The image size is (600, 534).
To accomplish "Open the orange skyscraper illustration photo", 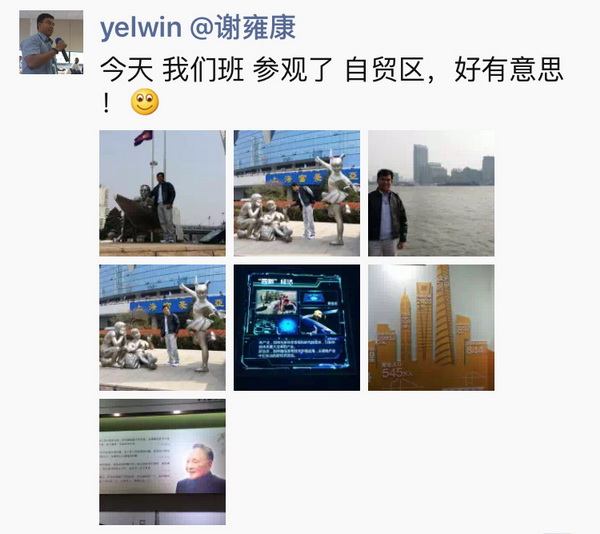I will [x=430, y=327].
